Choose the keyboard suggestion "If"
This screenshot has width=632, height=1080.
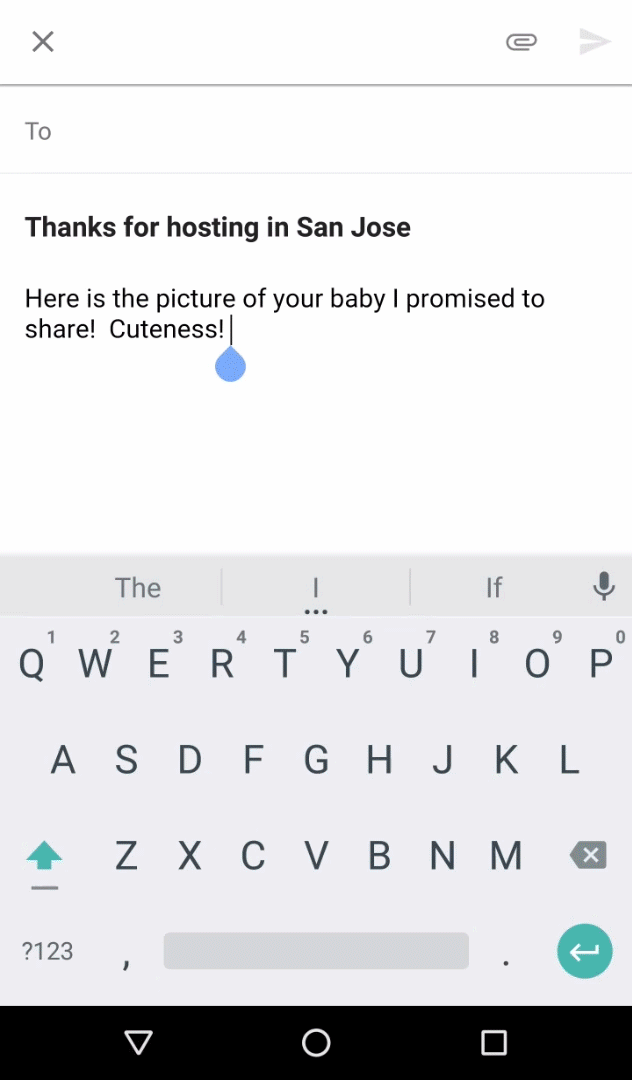tap(494, 587)
